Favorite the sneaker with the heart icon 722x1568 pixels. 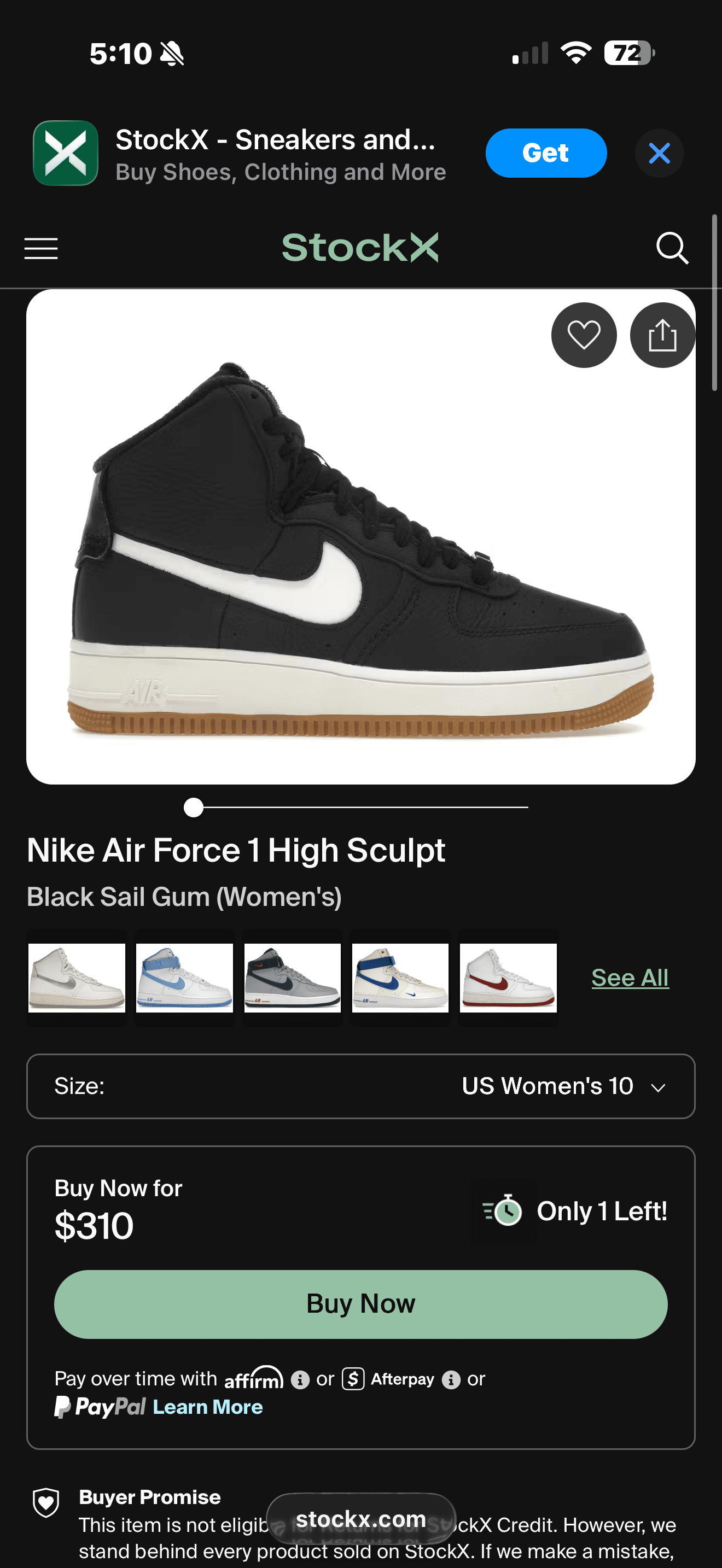(x=583, y=335)
